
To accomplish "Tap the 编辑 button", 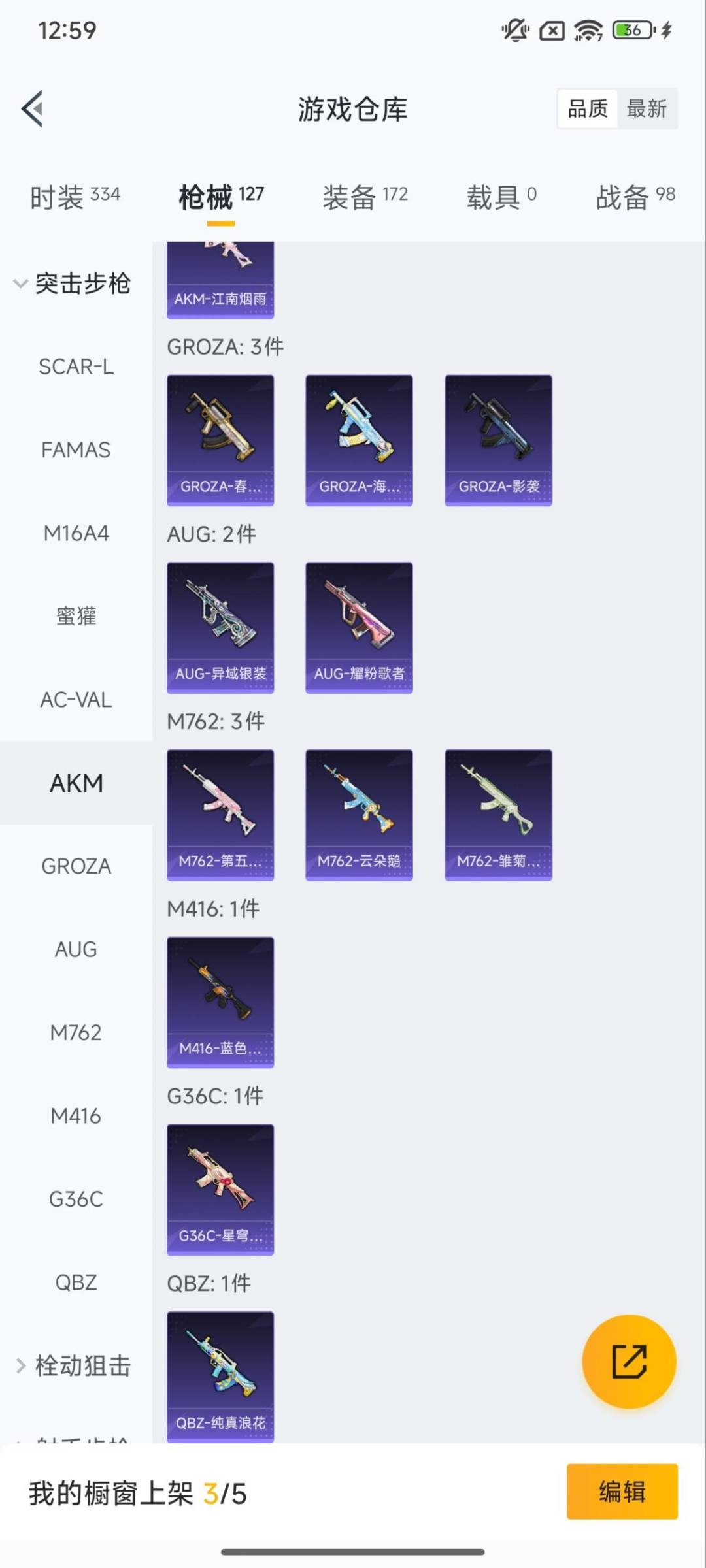I will click(x=622, y=1492).
